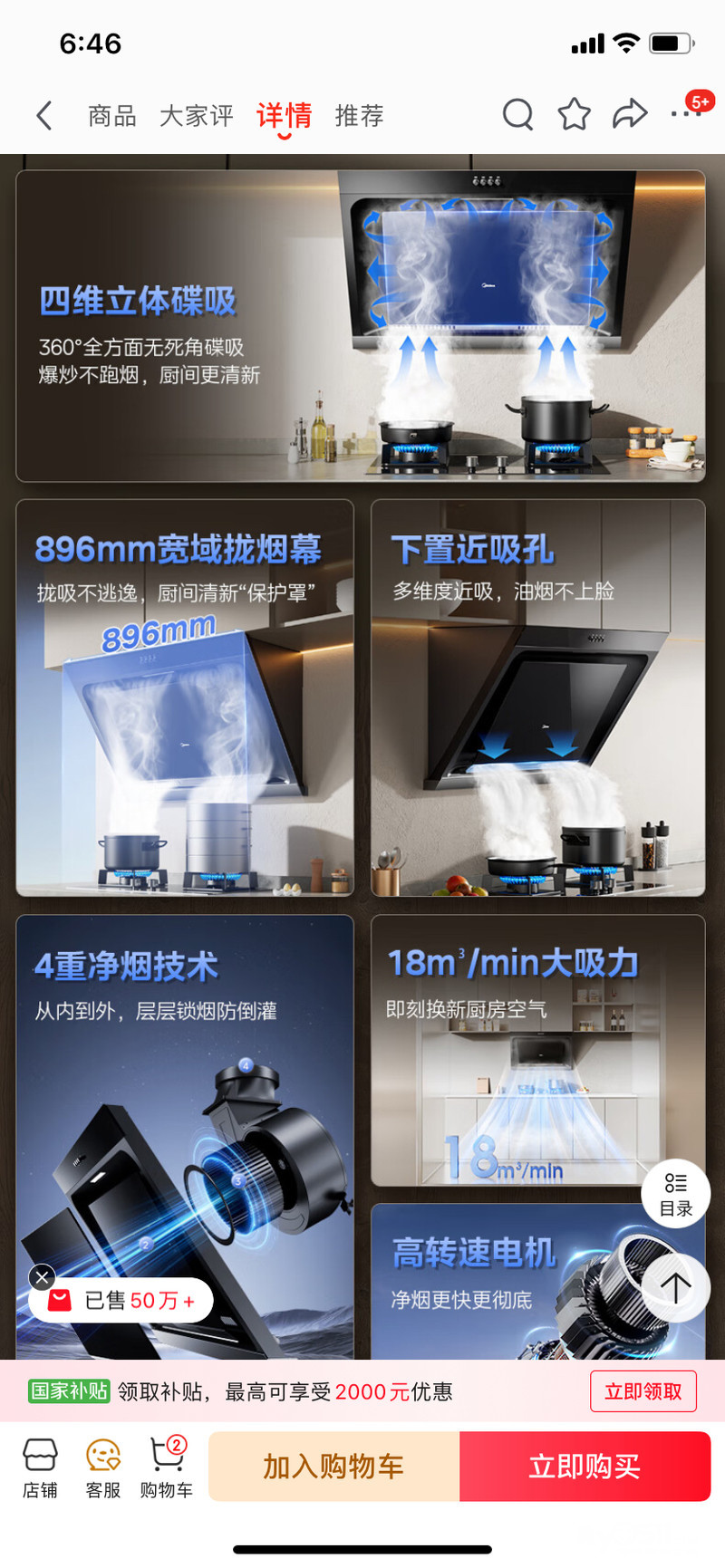The height and width of the screenshot is (1568, 725).
Task: Open the 目录 contents button
Action: (x=675, y=1194)
